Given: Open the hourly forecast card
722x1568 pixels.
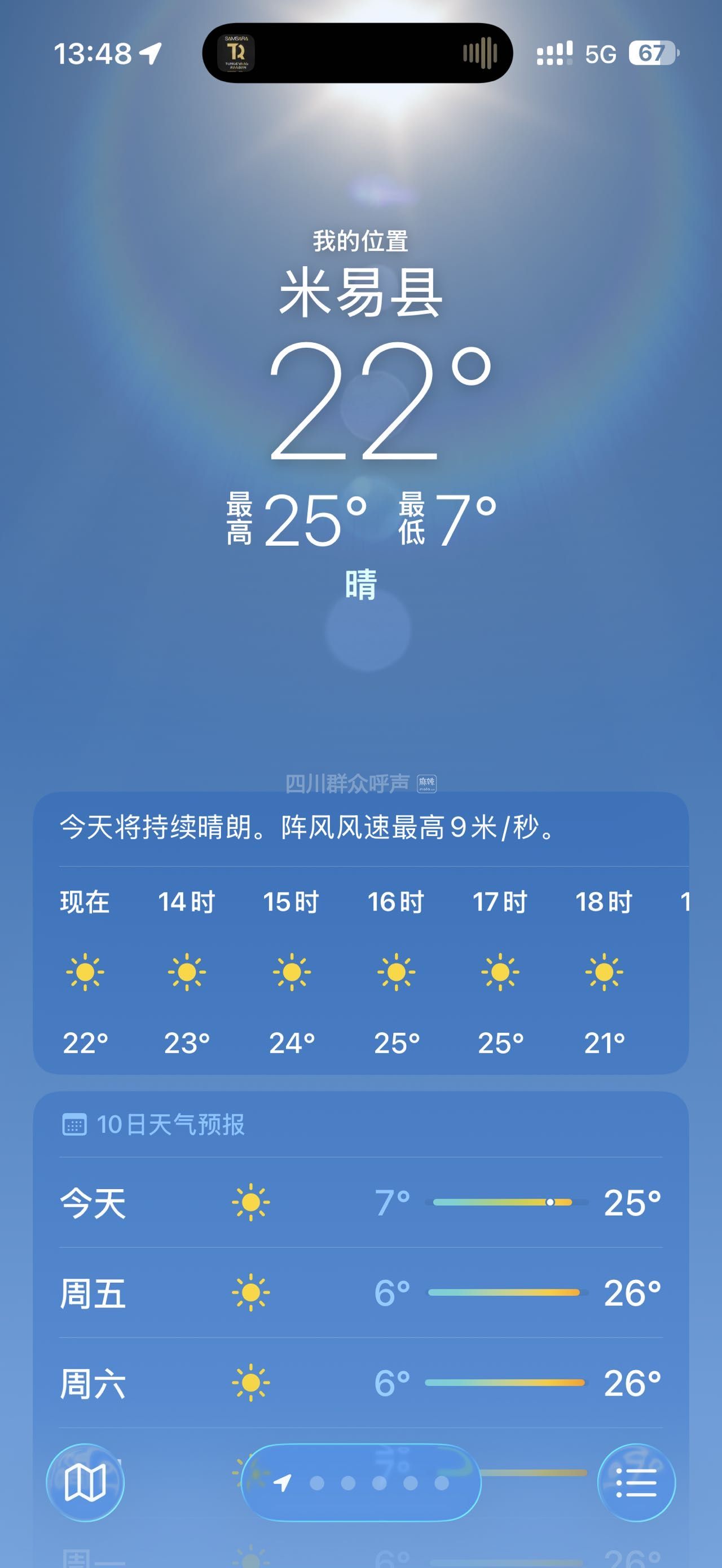Looking at the screenshot, I should (360, 969).
